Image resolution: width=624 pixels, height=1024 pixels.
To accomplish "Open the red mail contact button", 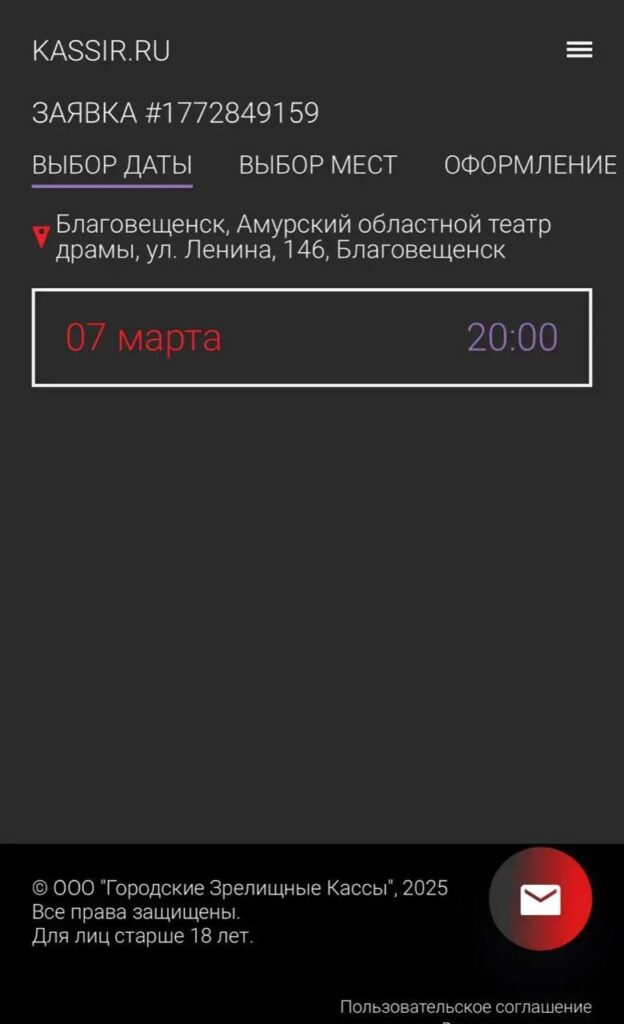I will [x=540, y=899].
